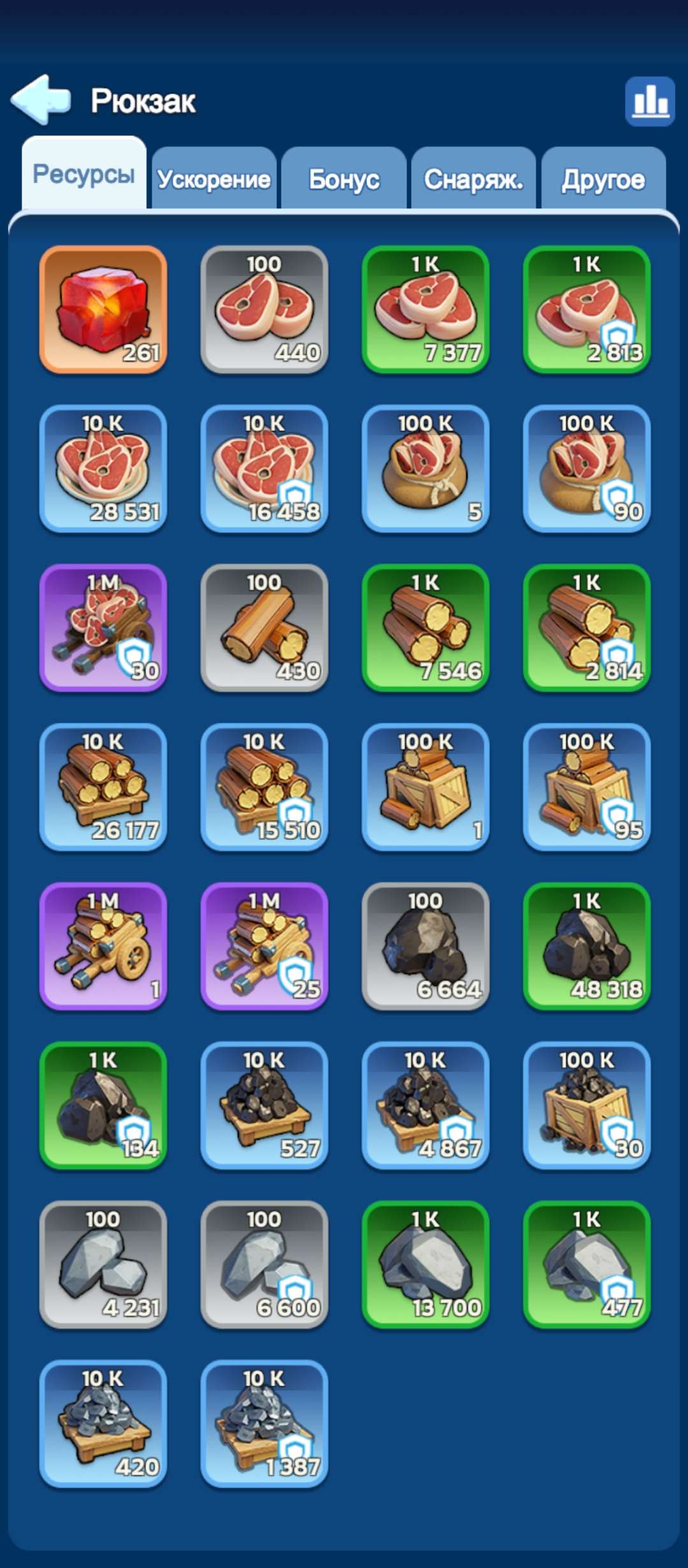688x1568 pixels.
Task: Open the 100 meat item with 440
Action: coord(264,309)
